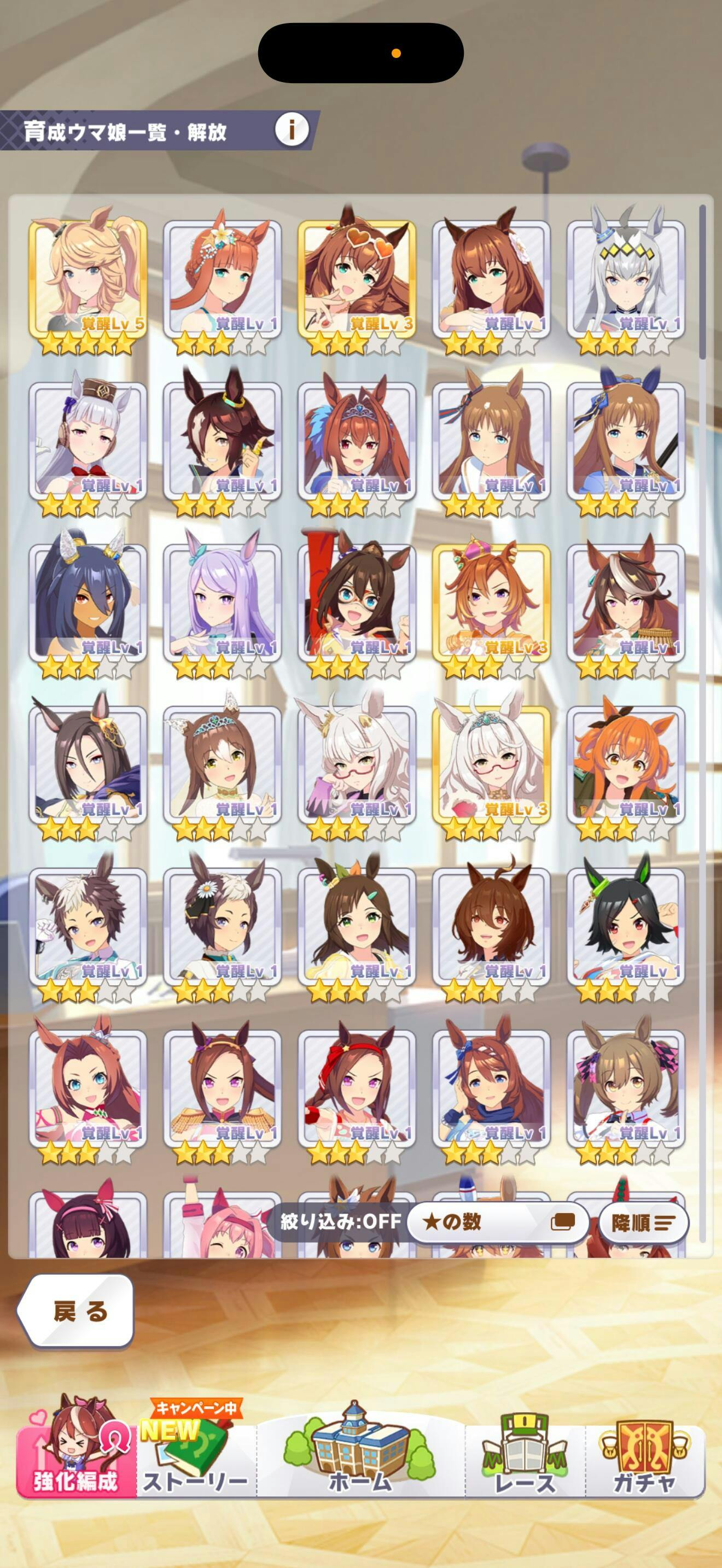
Task: Open the ガチャ tab
Action: click(644, 1452)
